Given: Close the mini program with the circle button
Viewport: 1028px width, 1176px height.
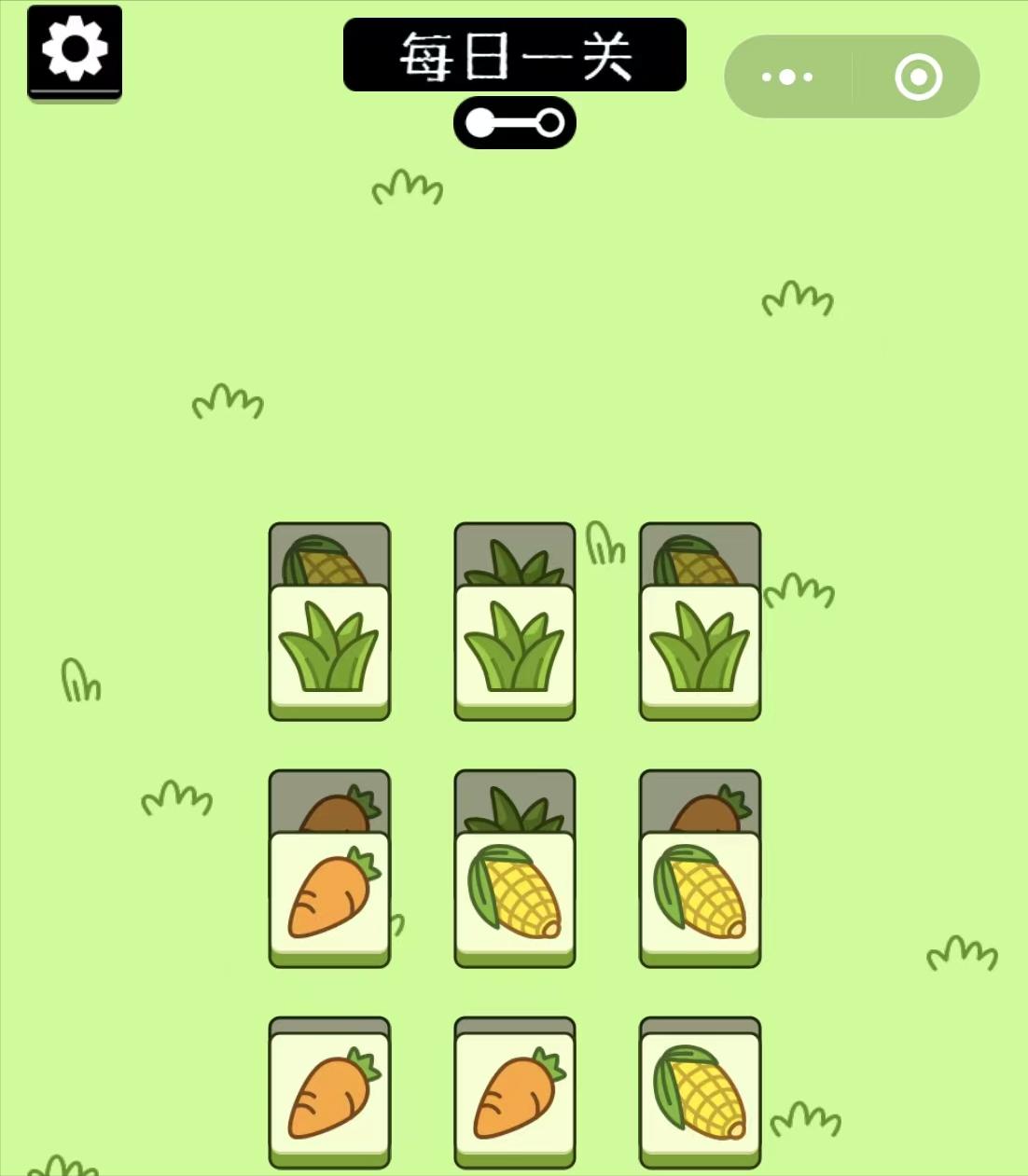Looking at the screenshot, I should (x=918, y=77).
